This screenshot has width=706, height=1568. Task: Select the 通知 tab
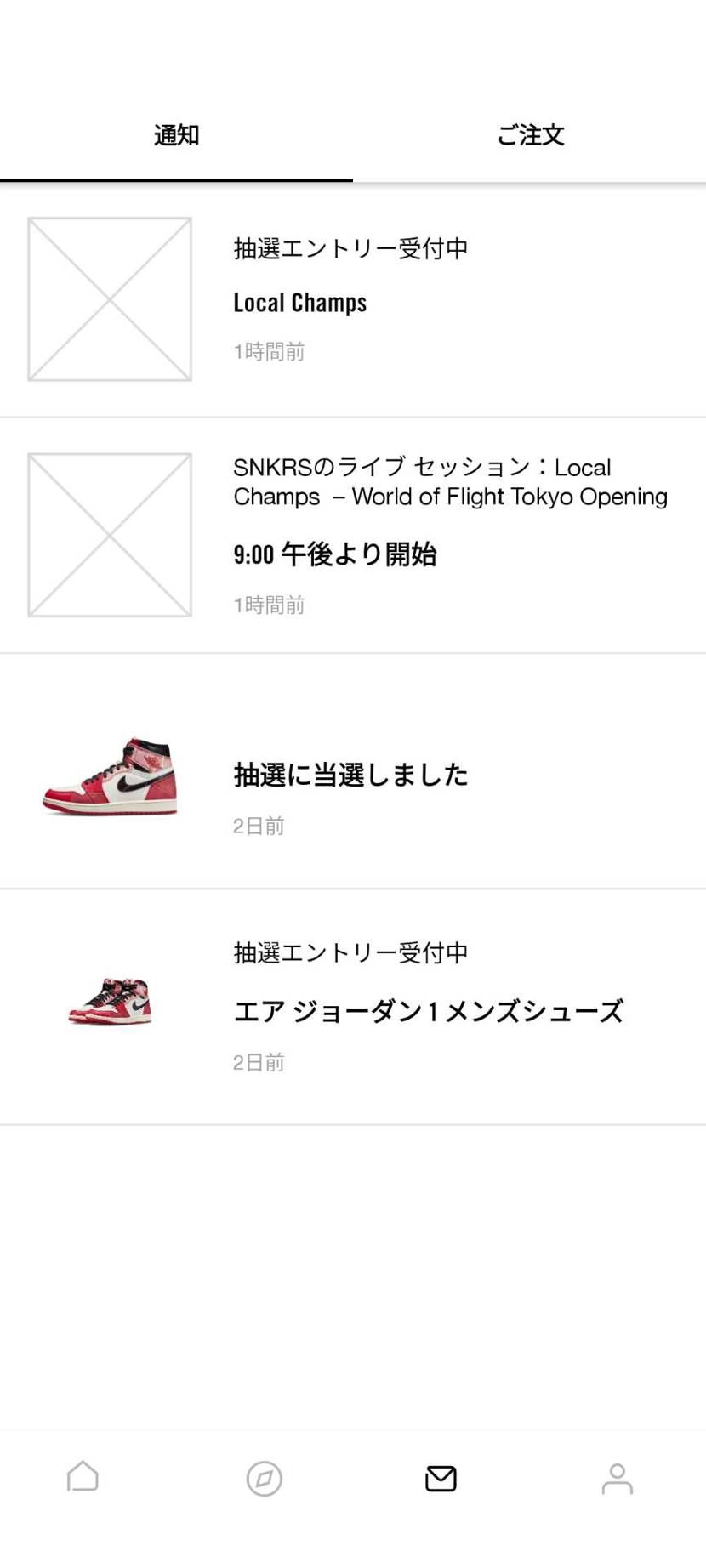click(x=176, y=134)
